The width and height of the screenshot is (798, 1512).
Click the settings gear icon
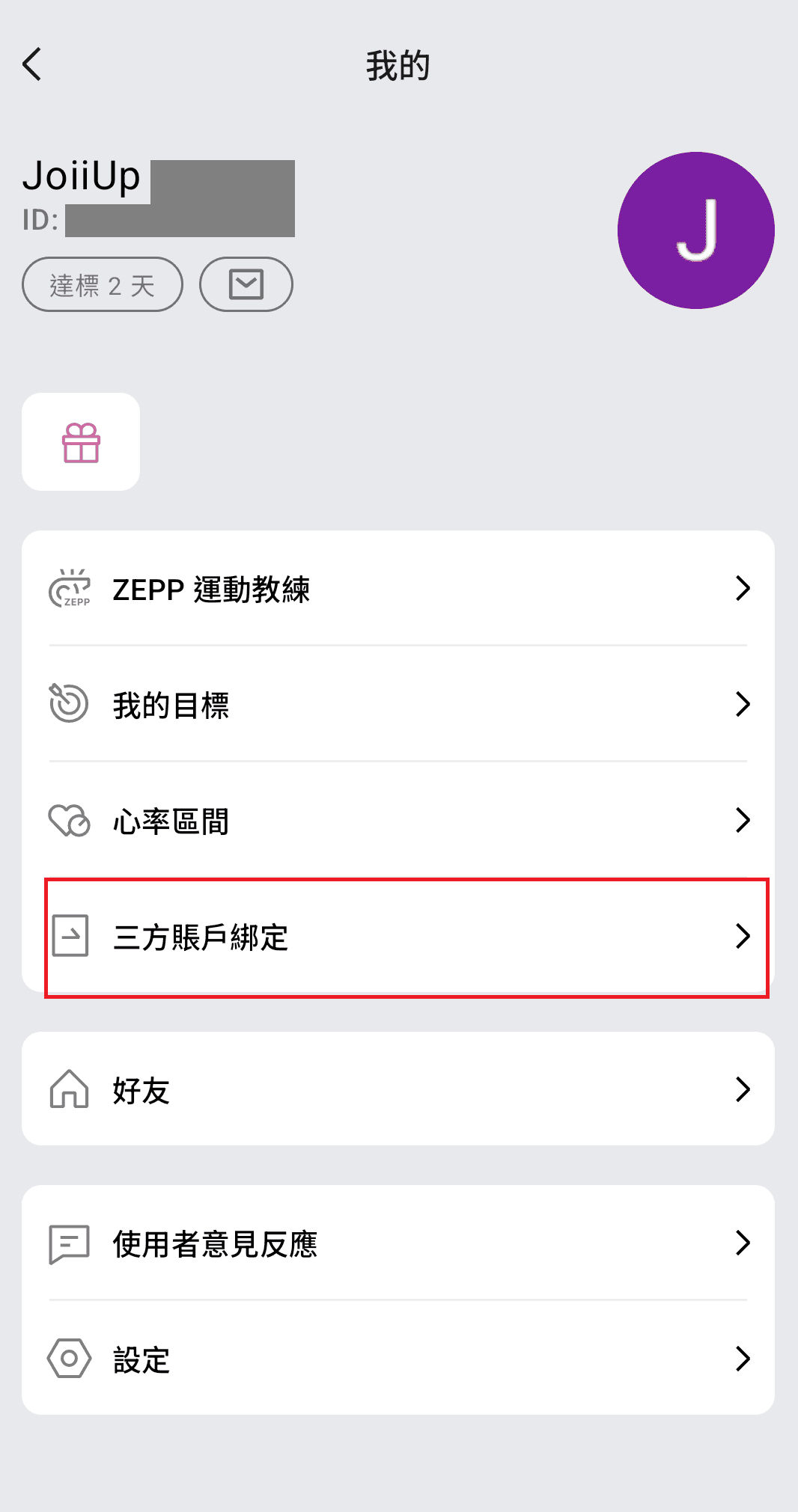[69, 1359]
